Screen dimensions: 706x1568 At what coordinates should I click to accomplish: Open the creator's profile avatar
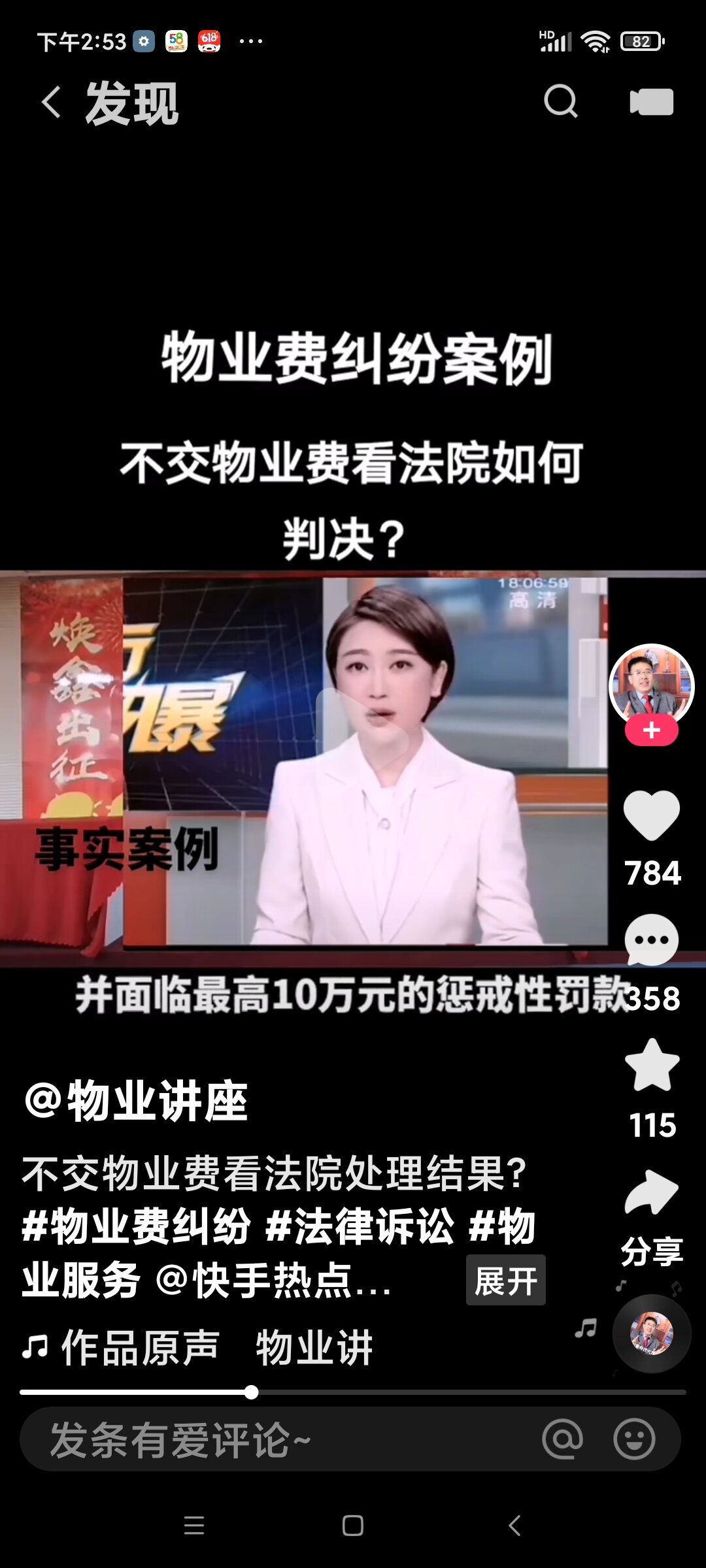click(x=651, y=684)
